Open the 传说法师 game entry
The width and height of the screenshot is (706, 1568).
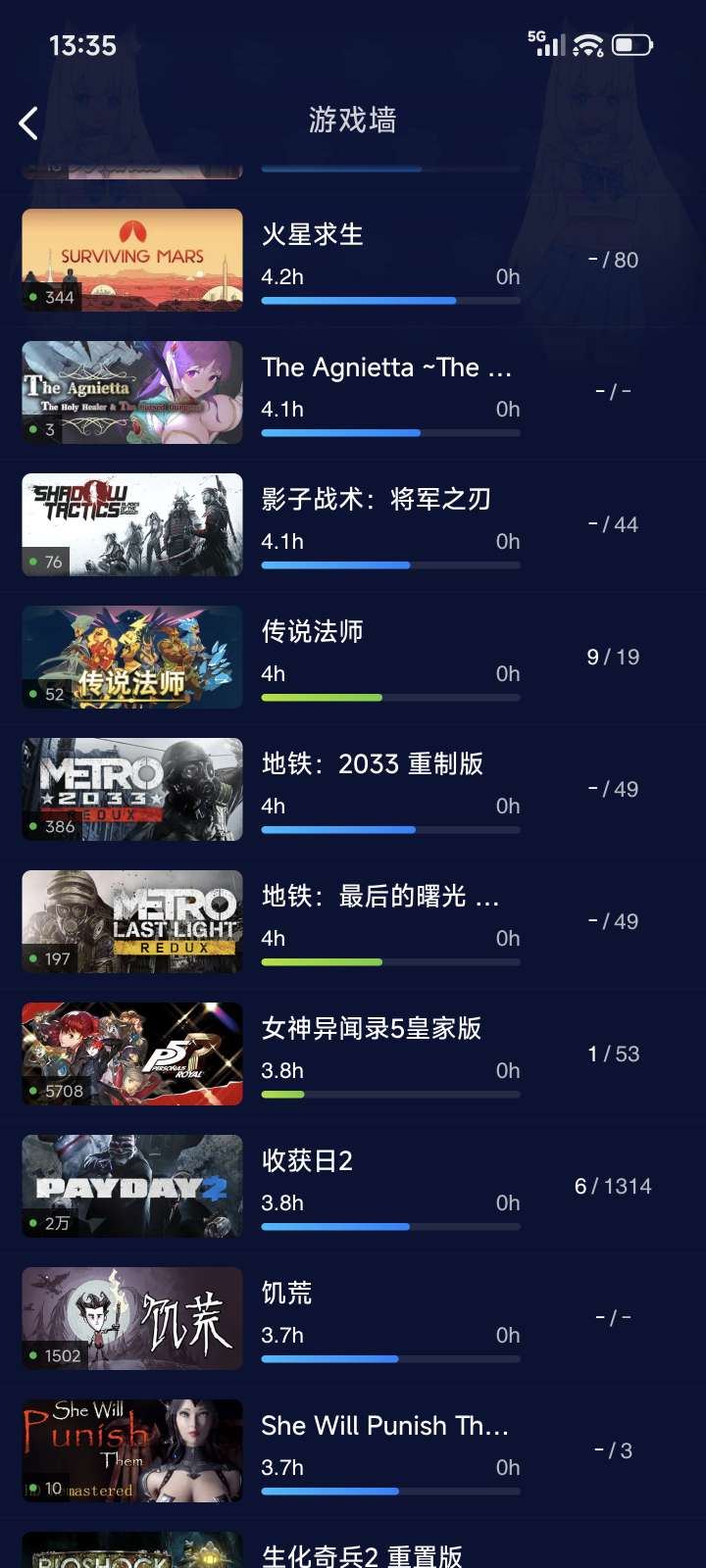[353, 657]
